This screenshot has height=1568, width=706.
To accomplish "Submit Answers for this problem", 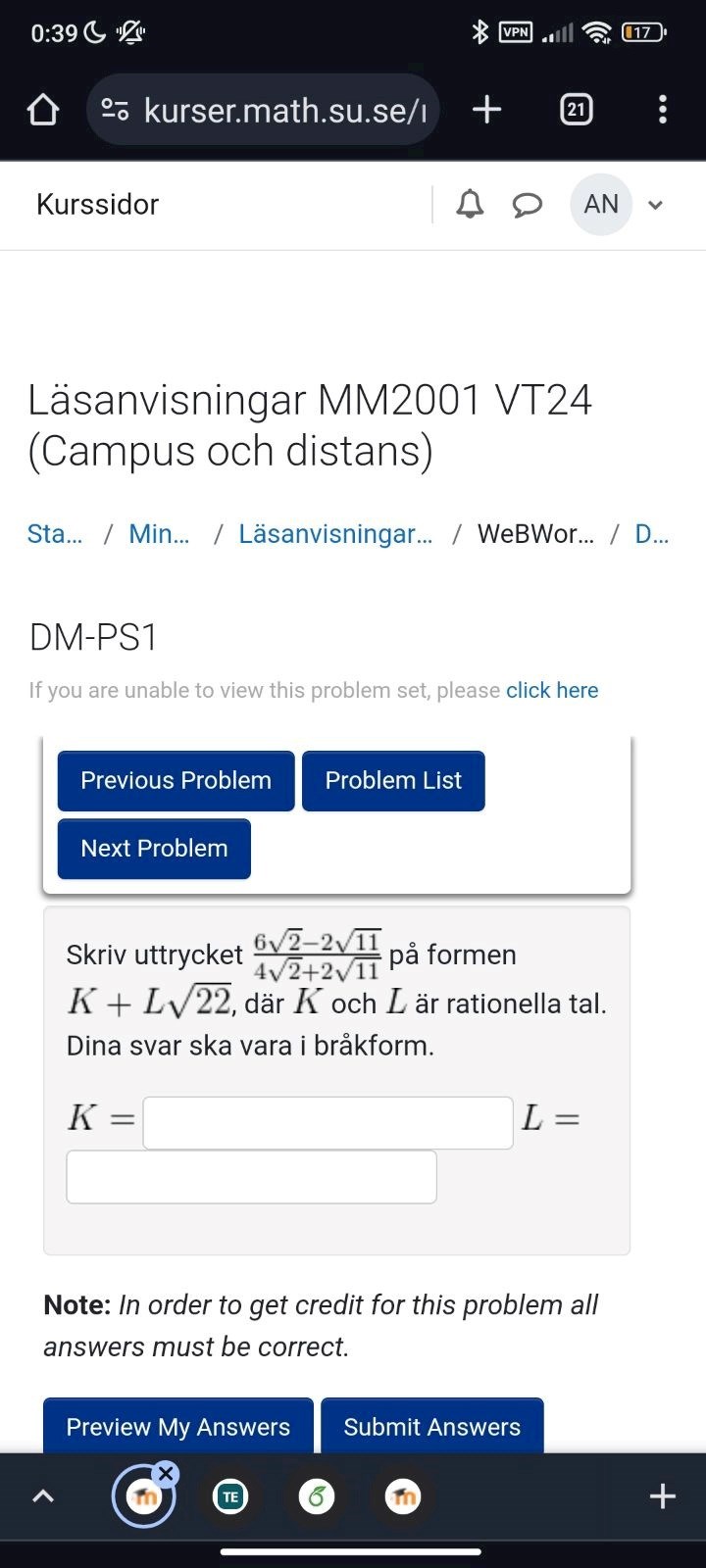I will (431, 1426).
